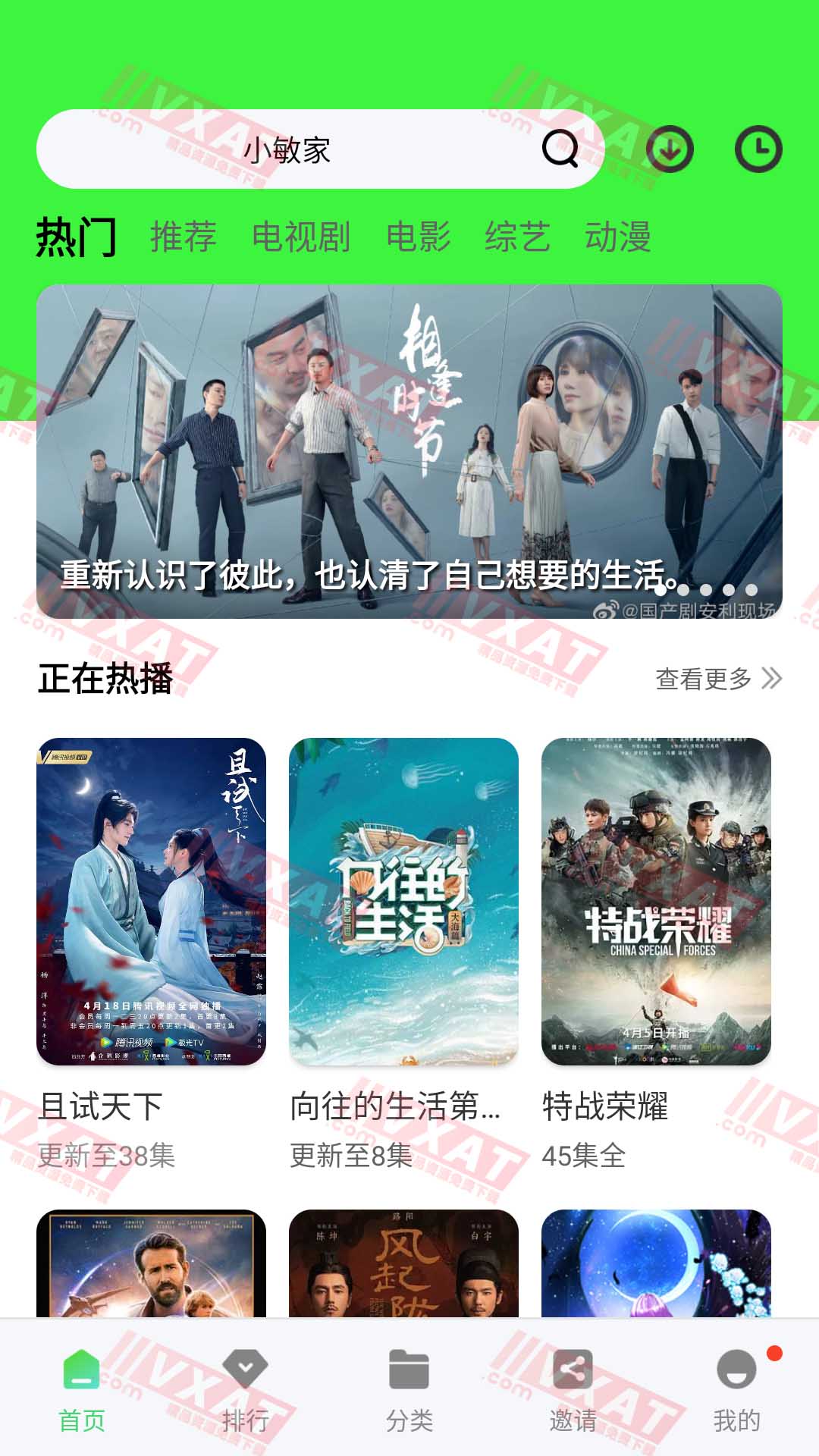Tap the magnifier search icon

560,149
